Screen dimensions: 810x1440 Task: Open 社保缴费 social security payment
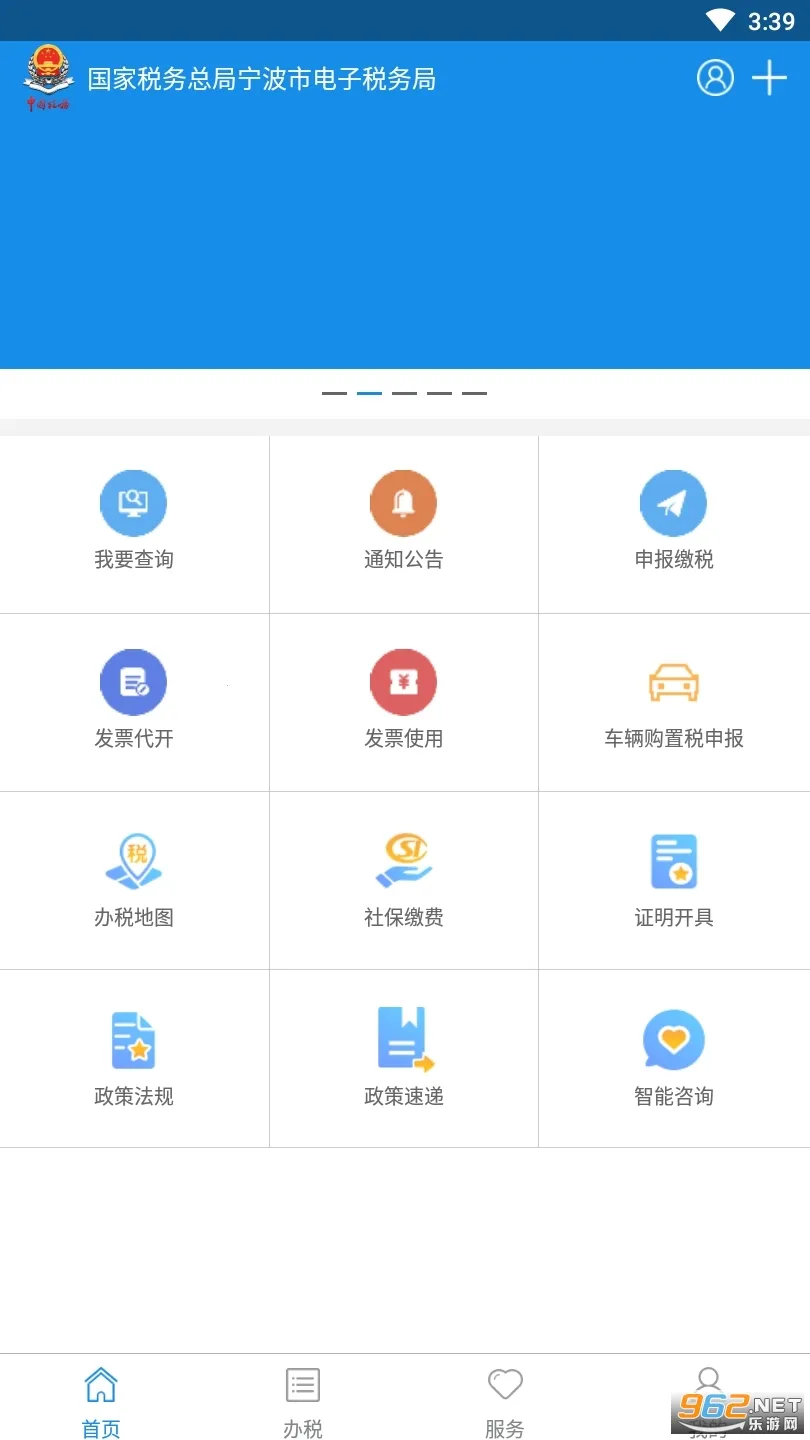tap(404, 880)
